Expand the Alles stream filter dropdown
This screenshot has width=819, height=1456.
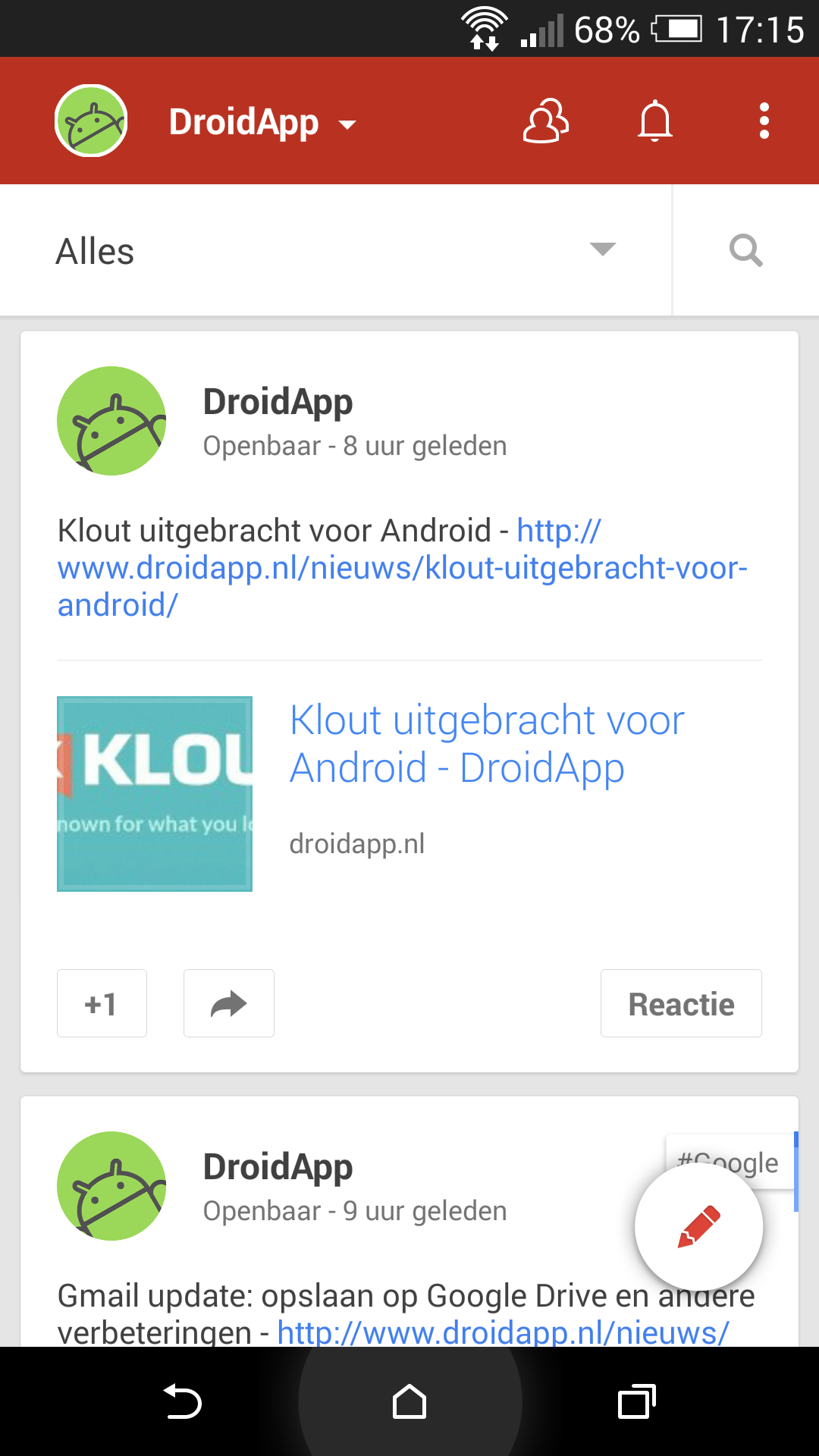coord(336,250)
